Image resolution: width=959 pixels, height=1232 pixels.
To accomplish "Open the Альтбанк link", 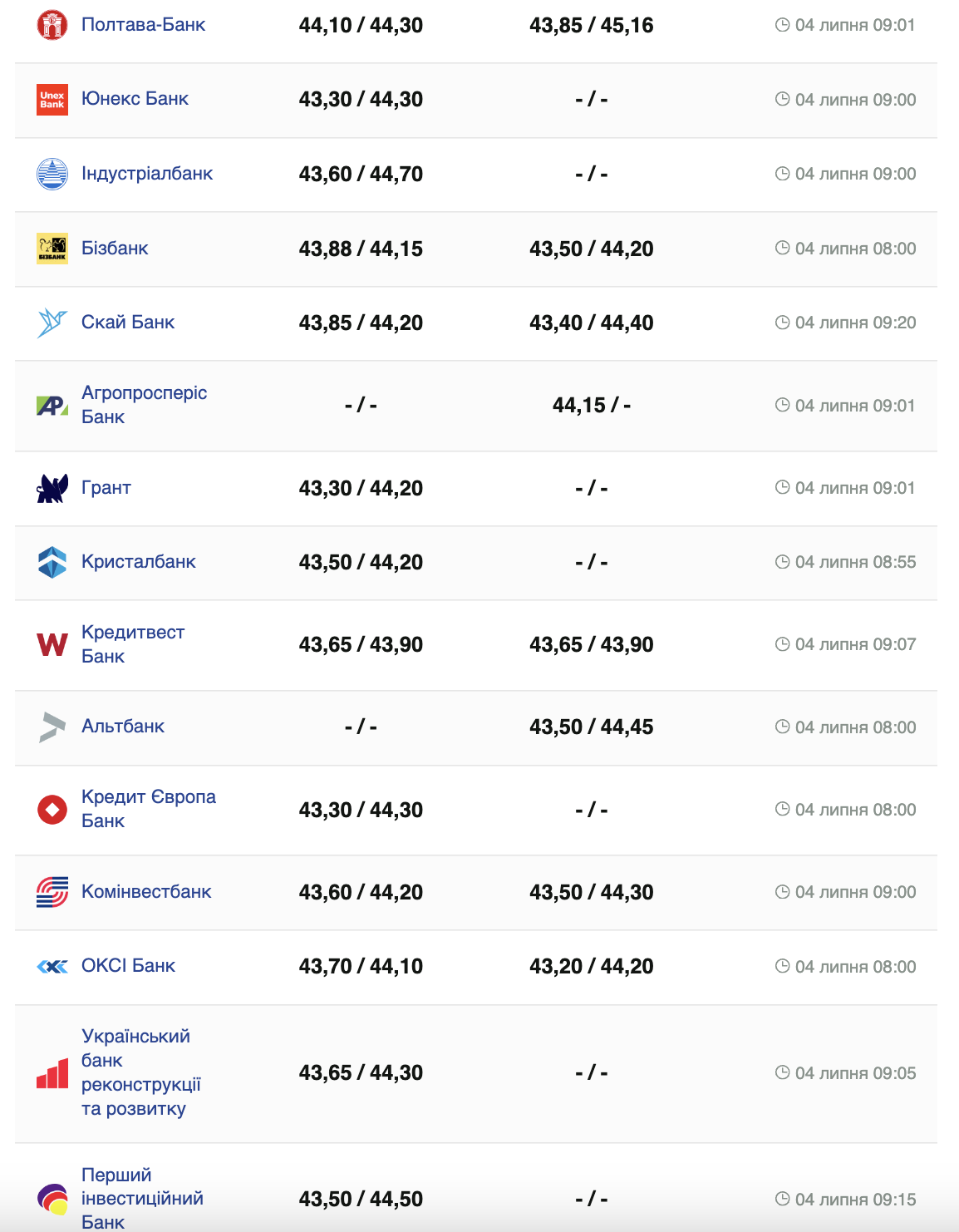I will pos(123,727).
